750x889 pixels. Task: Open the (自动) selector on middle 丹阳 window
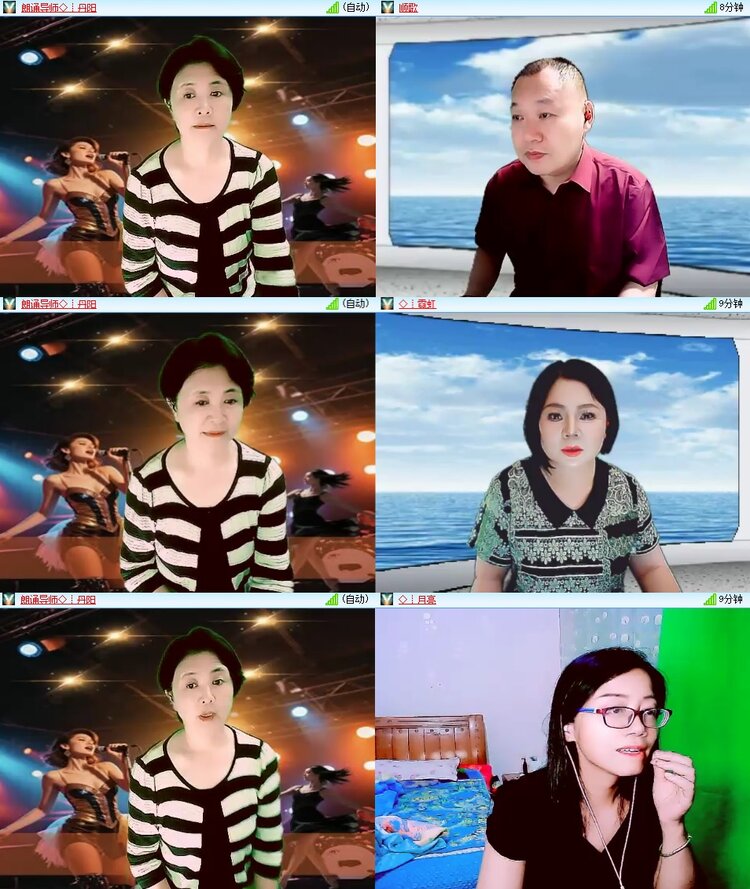point(357,306)
